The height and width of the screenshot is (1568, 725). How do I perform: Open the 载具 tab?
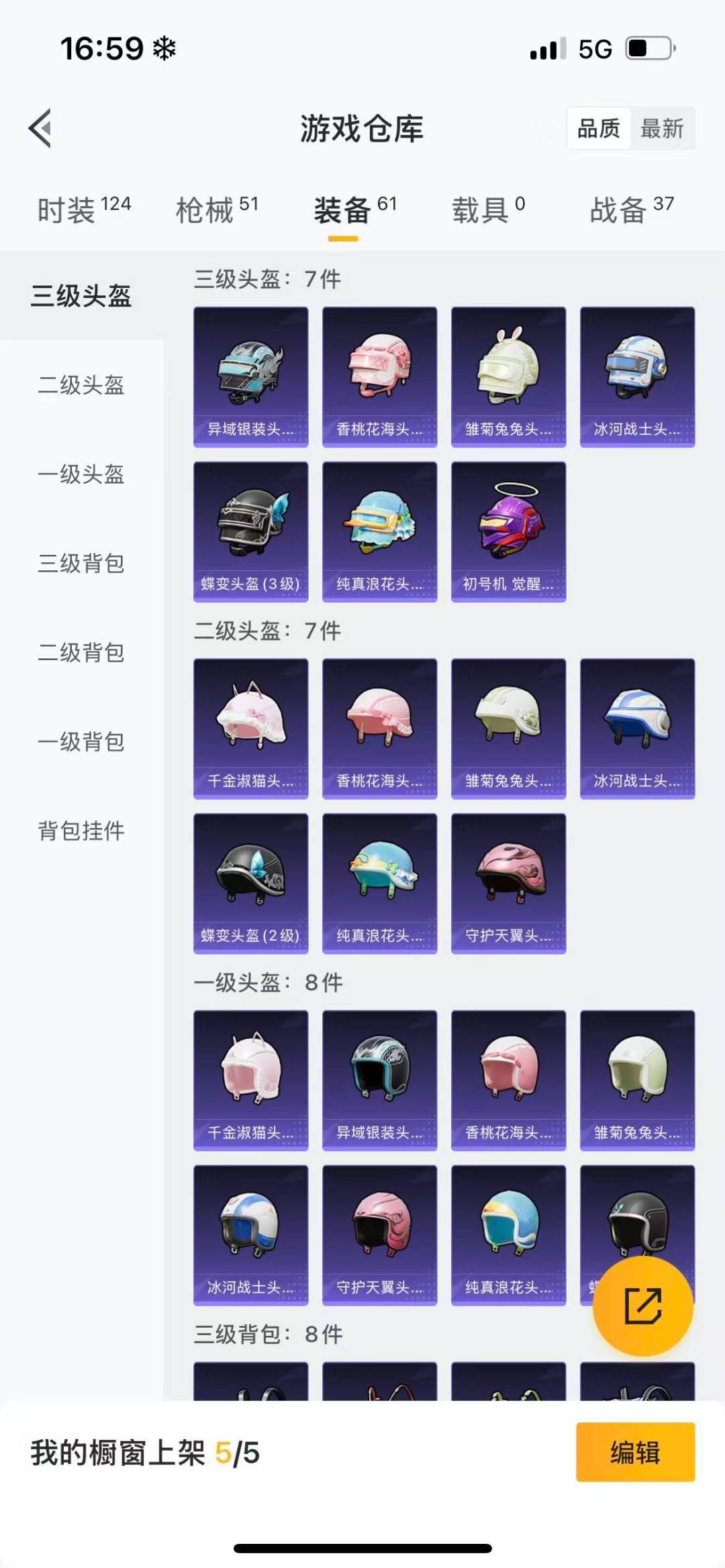(488, 210)
